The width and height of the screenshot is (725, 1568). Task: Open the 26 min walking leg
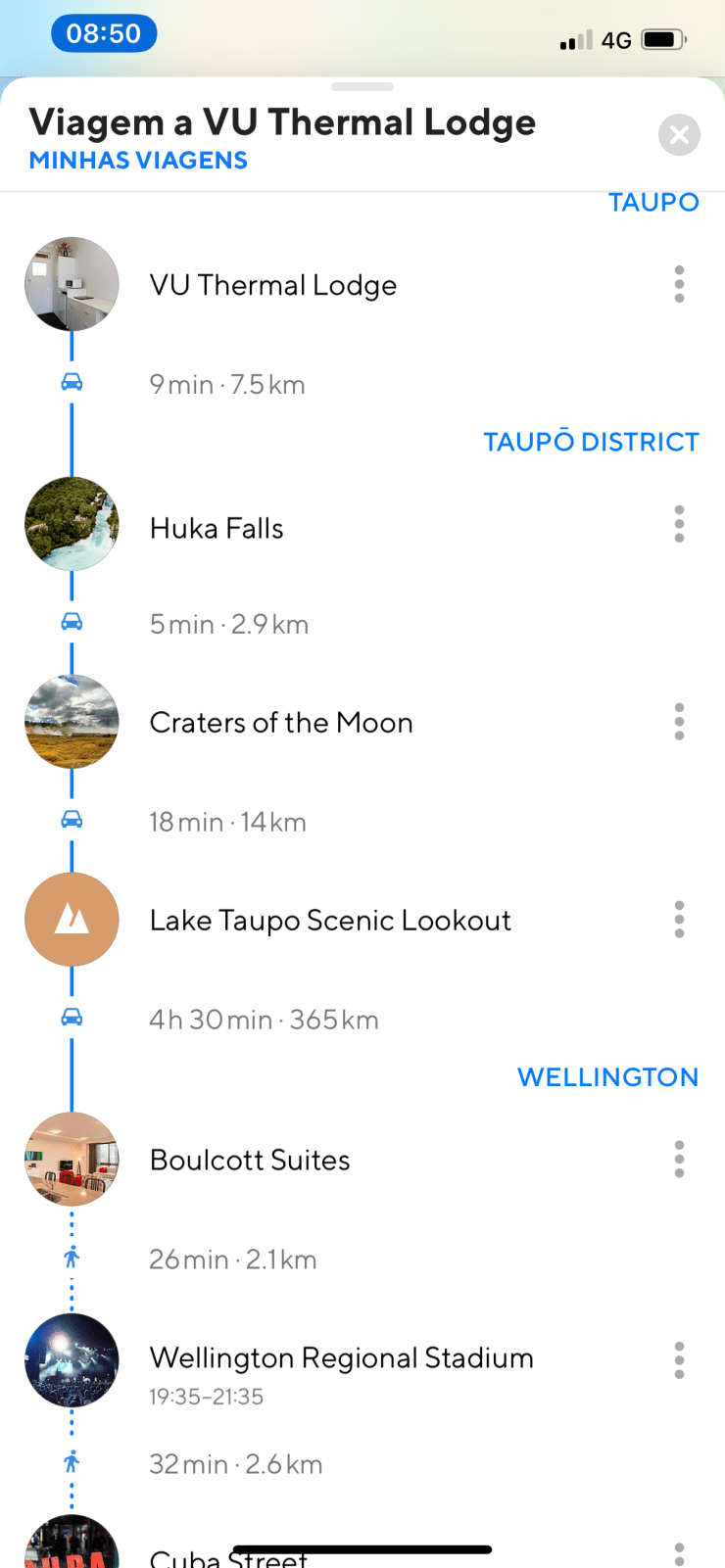tap(233, 1259)
